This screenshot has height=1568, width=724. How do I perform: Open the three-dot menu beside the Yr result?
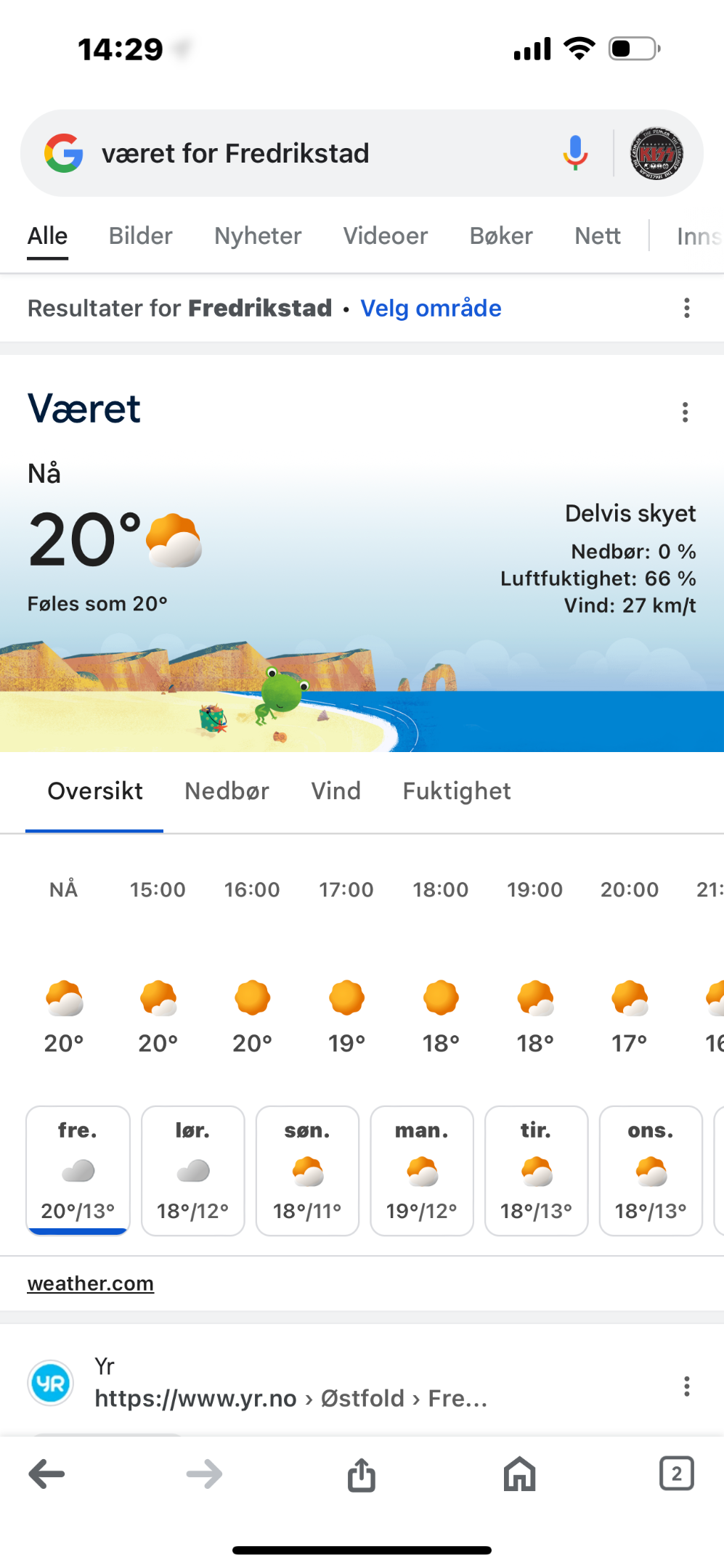coord(686,1387)
